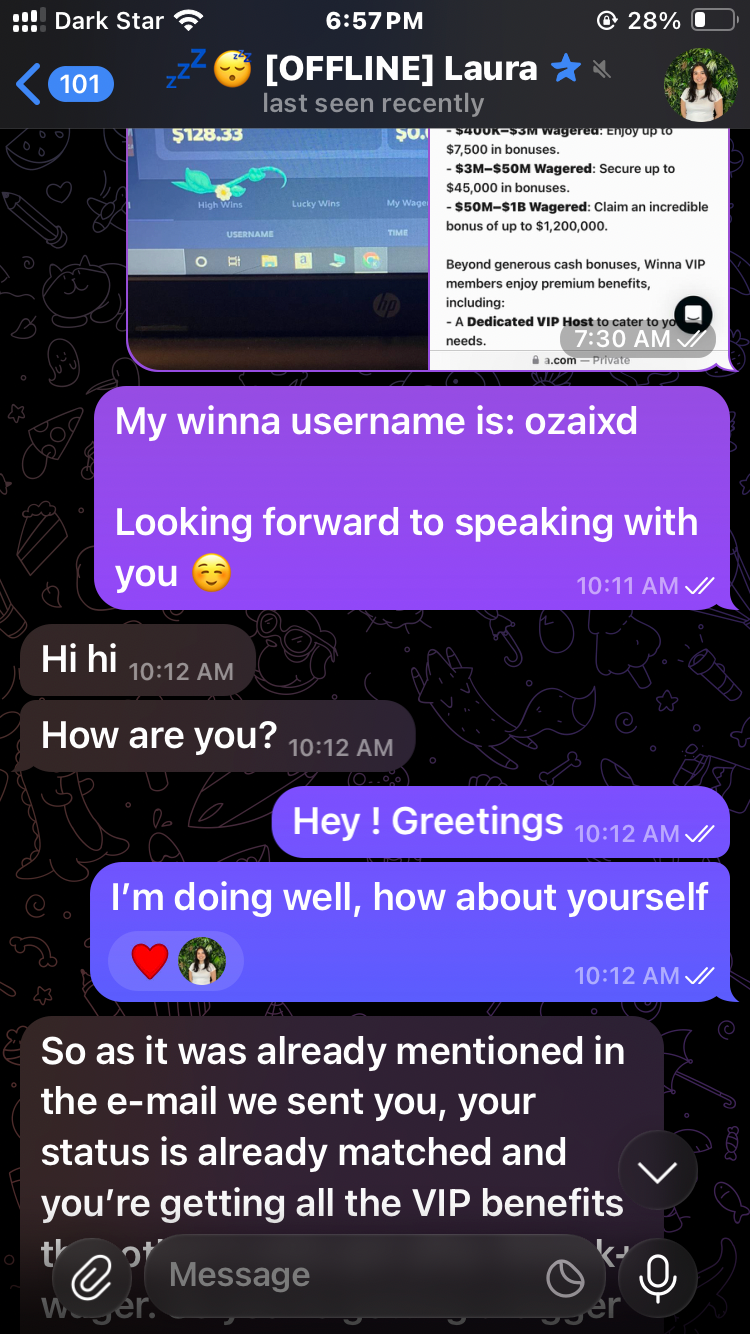Focus the Message text field

point(340,1275)
